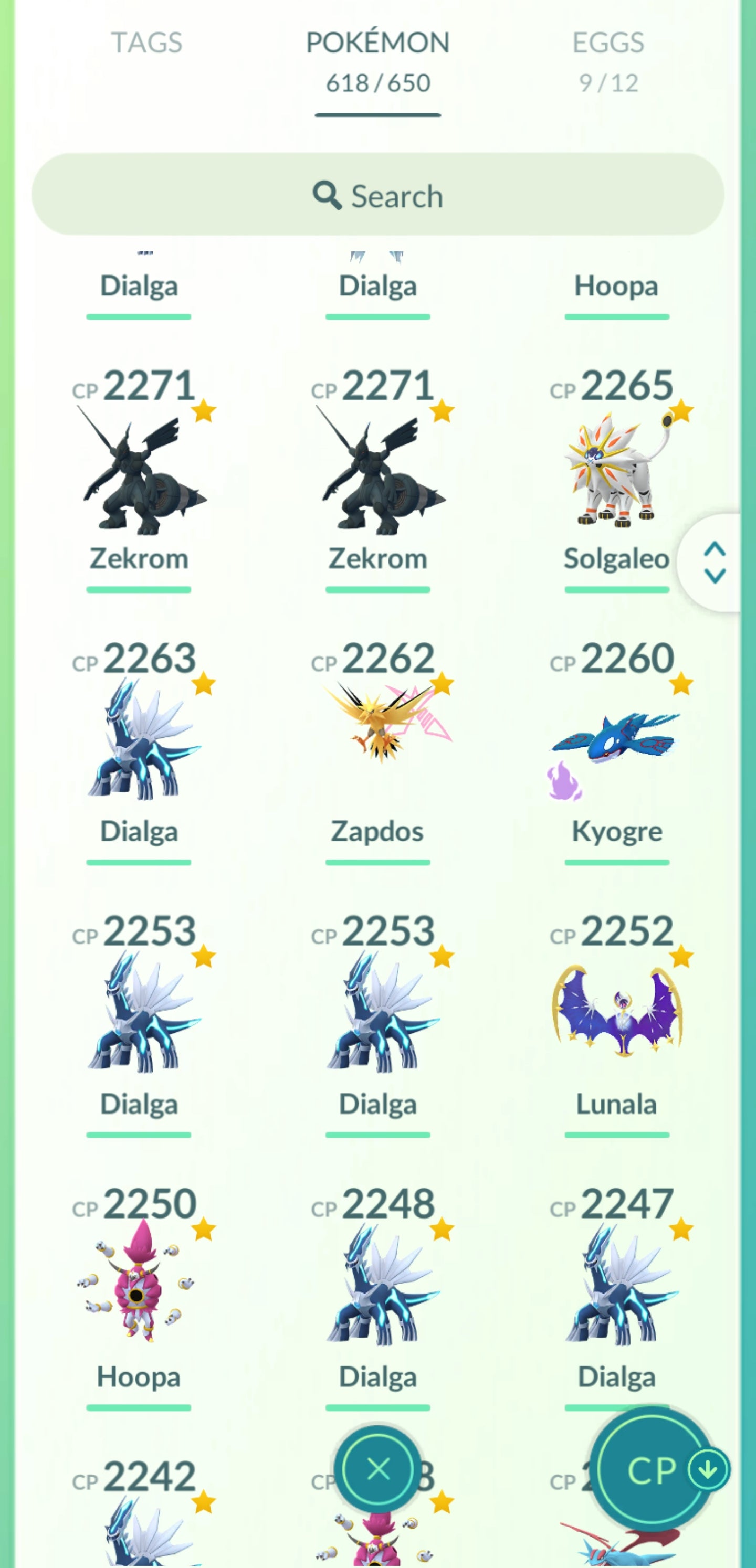Select Dialga with CP 2263
This screenshot has height=1568, width=756.
pyautogui.click(x=139, y=739)
